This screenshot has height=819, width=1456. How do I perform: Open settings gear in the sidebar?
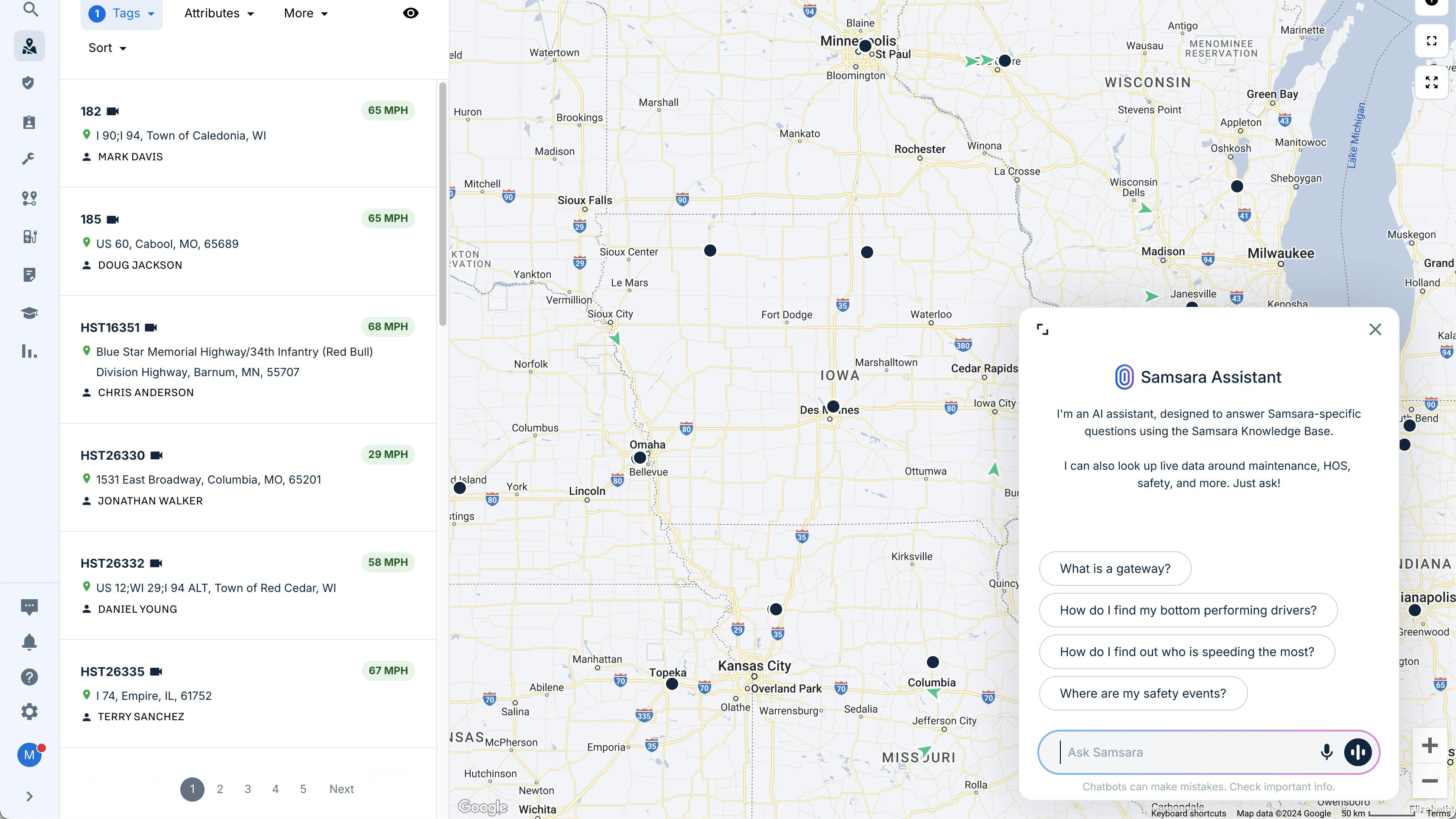tap(29, 712)
